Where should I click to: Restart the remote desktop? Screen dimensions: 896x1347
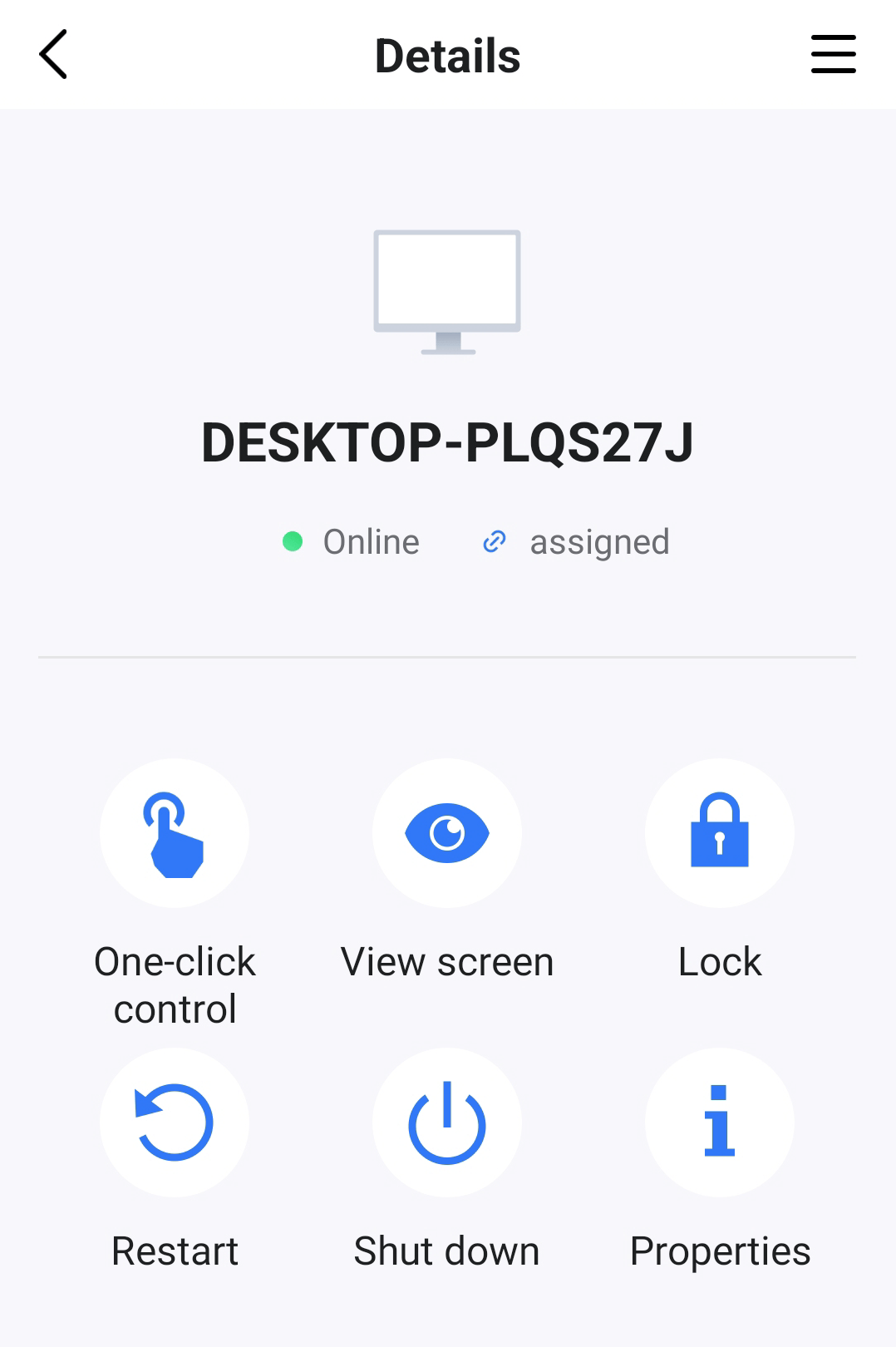click(175, 1122)
